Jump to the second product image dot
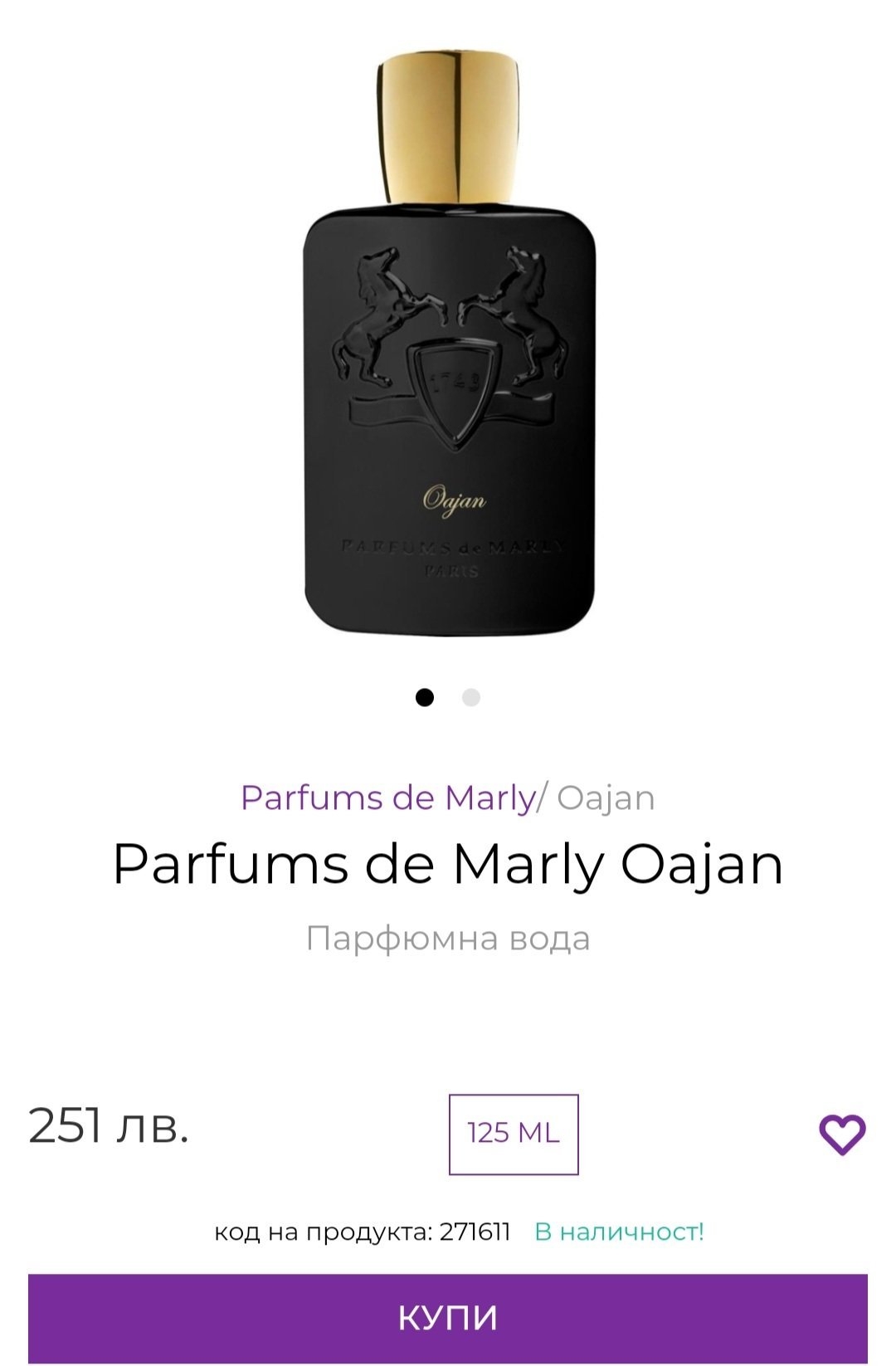This screenshot has height=1366, width=896. pyautogui.click(x=471, y=697)
